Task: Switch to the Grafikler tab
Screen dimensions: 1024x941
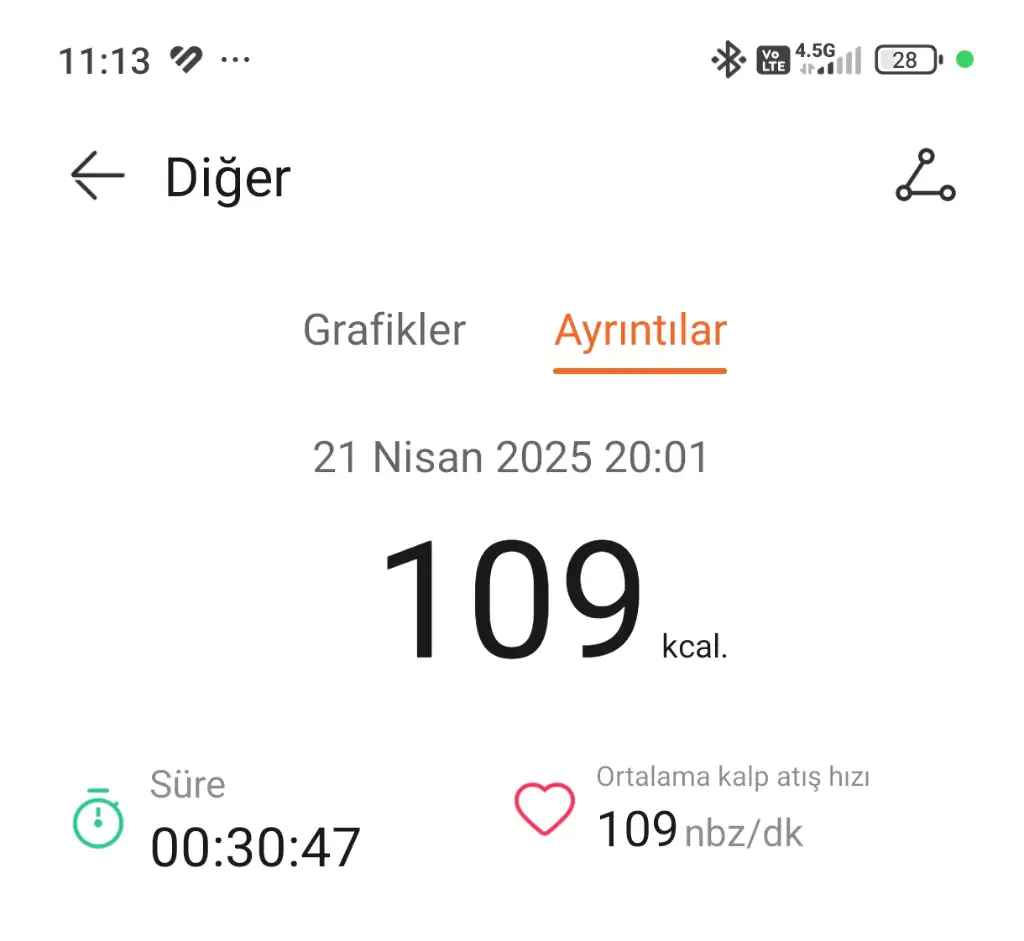Action: coord(384,330)
